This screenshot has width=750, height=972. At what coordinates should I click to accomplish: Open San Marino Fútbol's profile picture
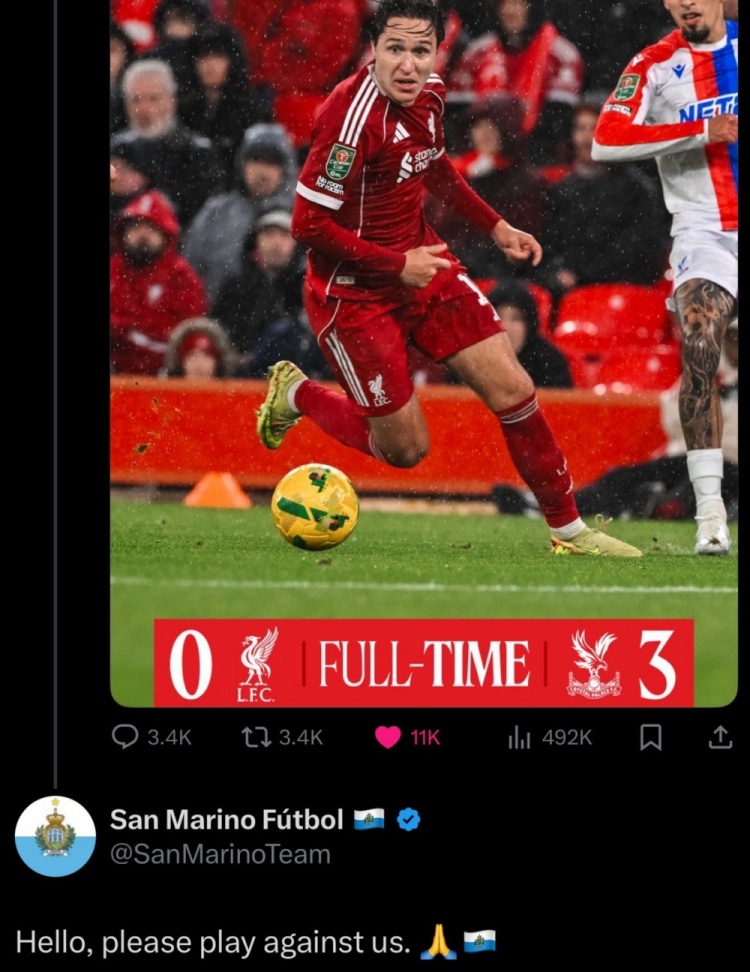55,836
